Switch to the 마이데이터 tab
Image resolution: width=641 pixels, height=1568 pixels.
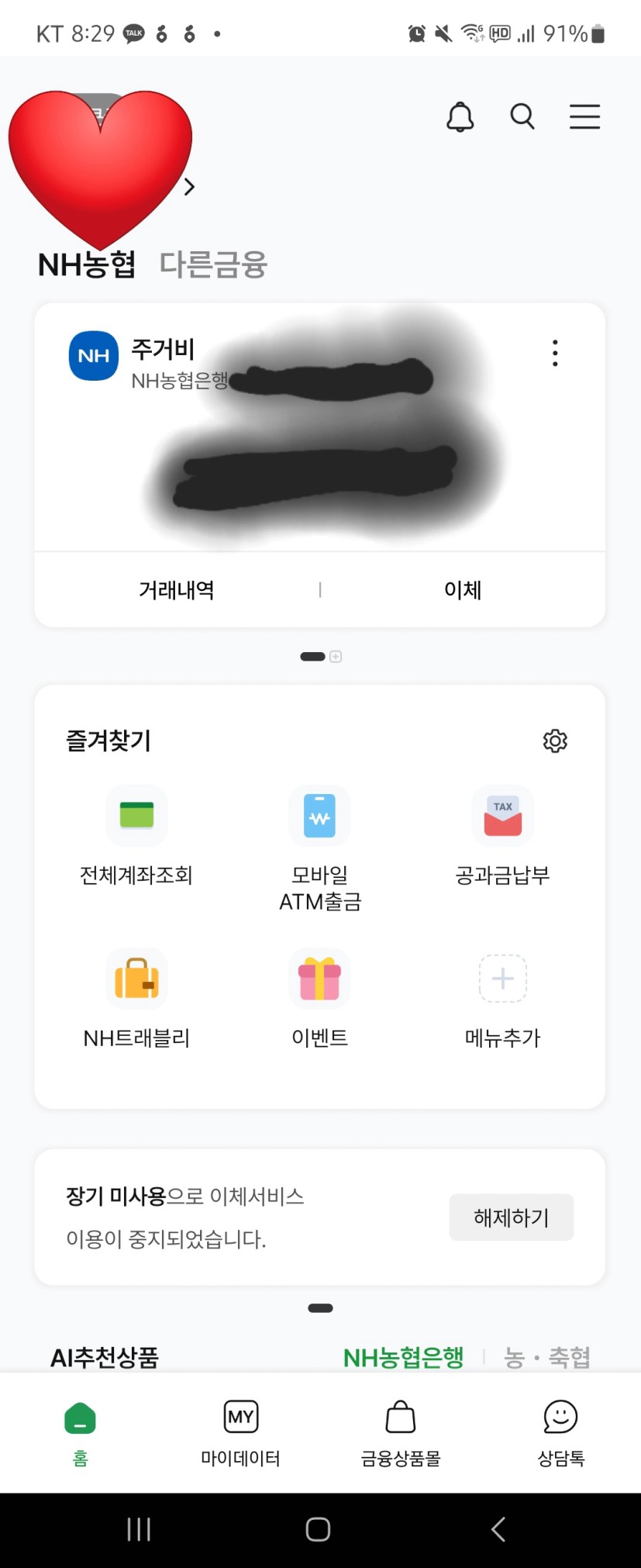240,1433
